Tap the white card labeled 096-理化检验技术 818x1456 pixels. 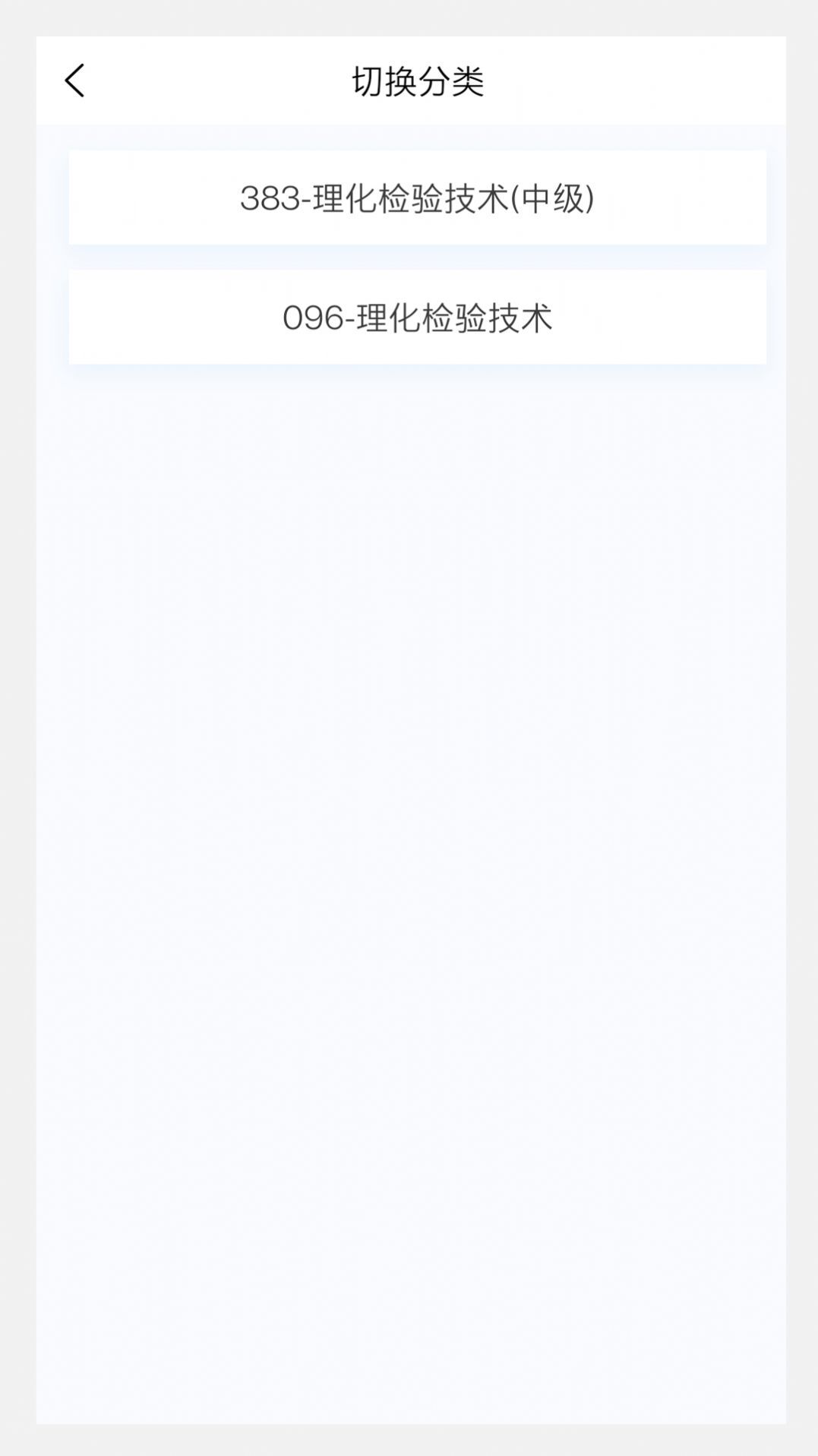tap(418, 317)
